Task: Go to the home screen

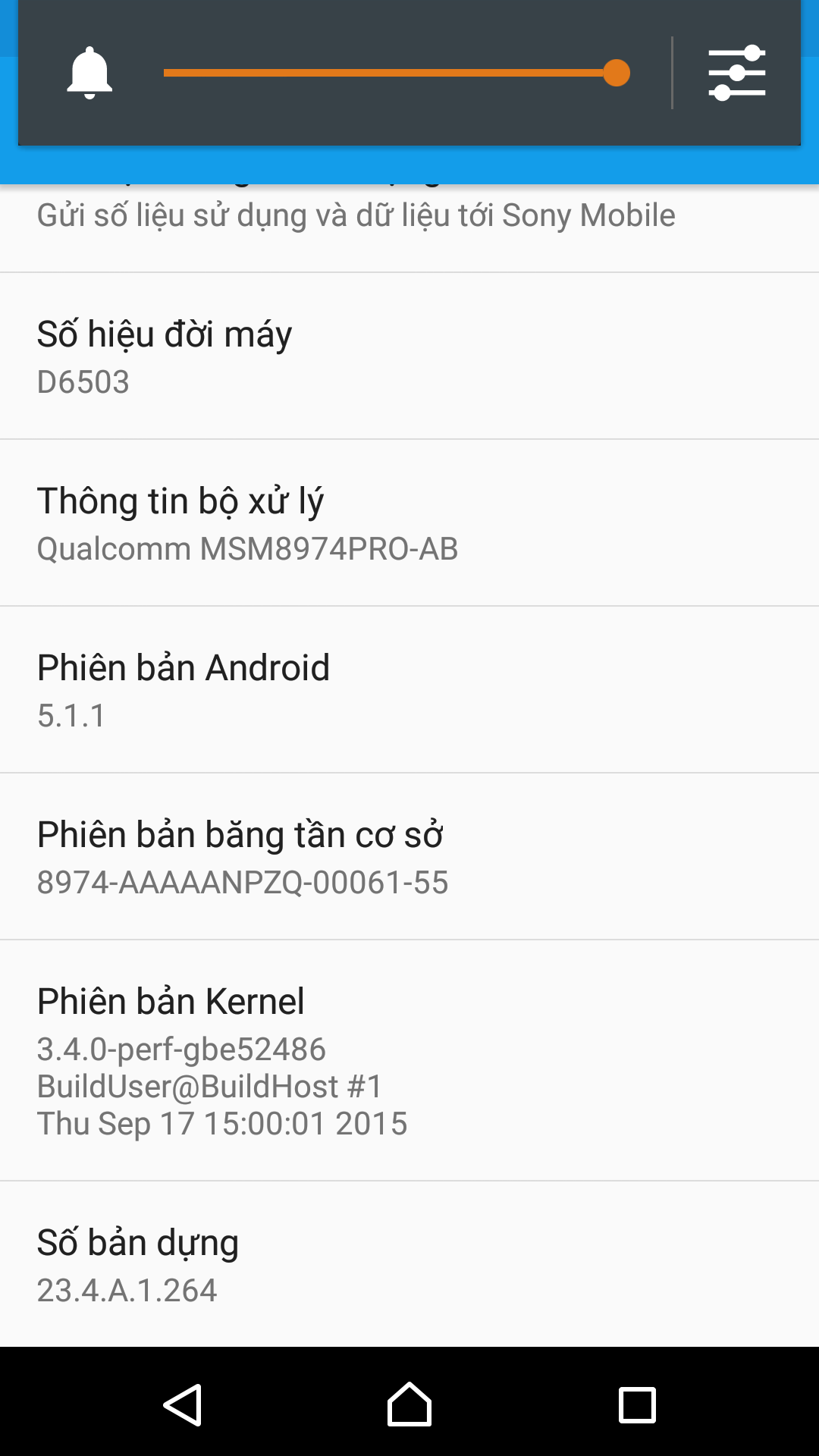Action: [409, 1404]
